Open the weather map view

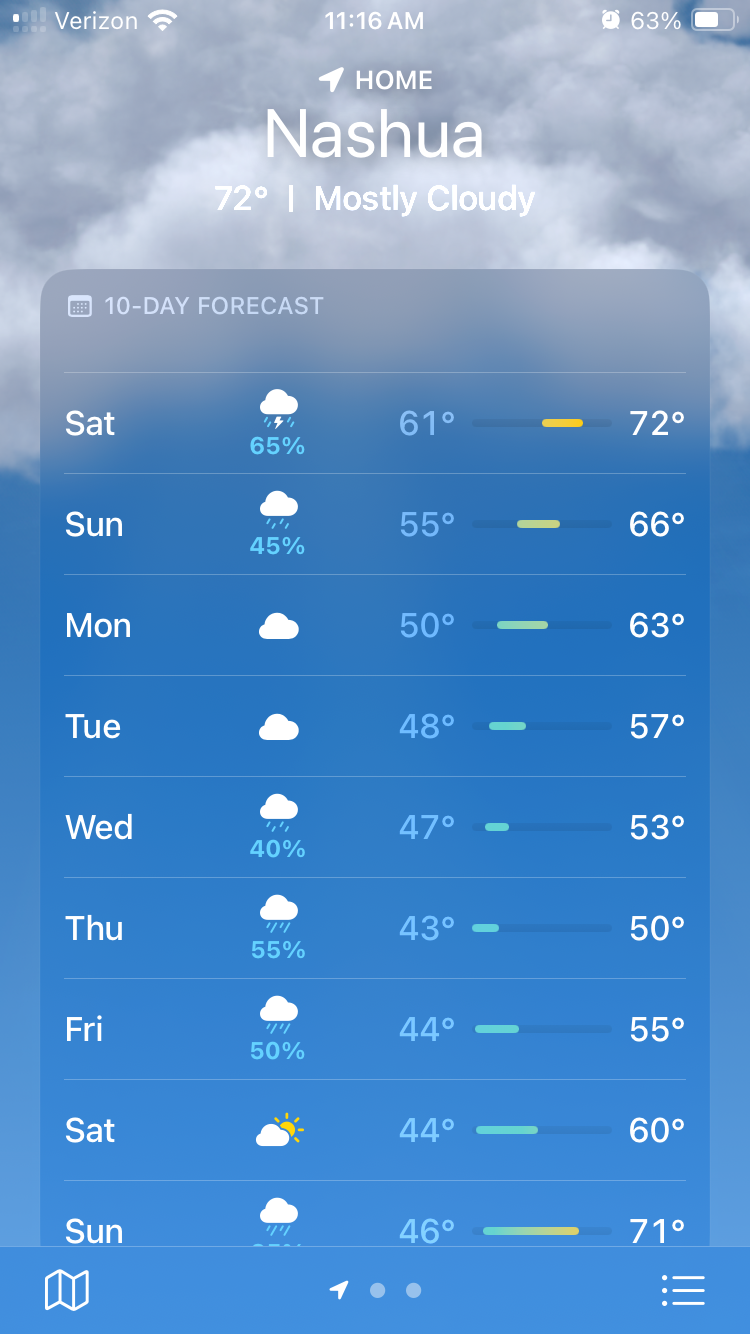click(67, 1290)
